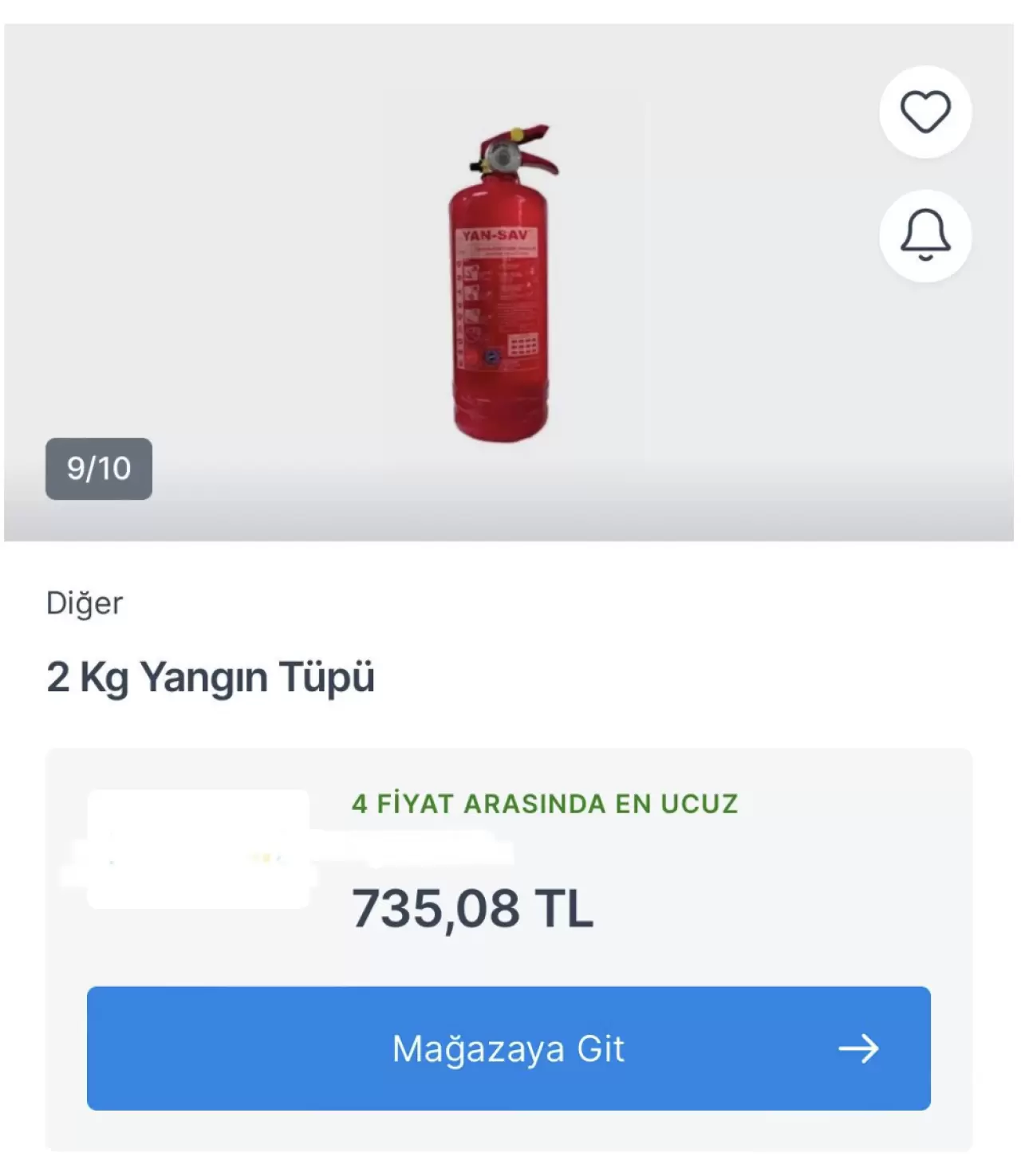This screenshot has width=1021, height=1176.
Task: Tap the Mağazaya Git button
Action: [x=509, y=1048]
